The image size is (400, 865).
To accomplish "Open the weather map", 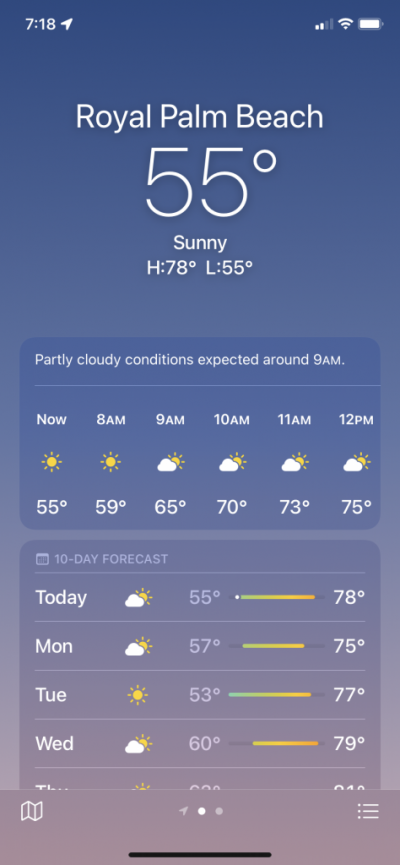I will (x=31, y=811).
